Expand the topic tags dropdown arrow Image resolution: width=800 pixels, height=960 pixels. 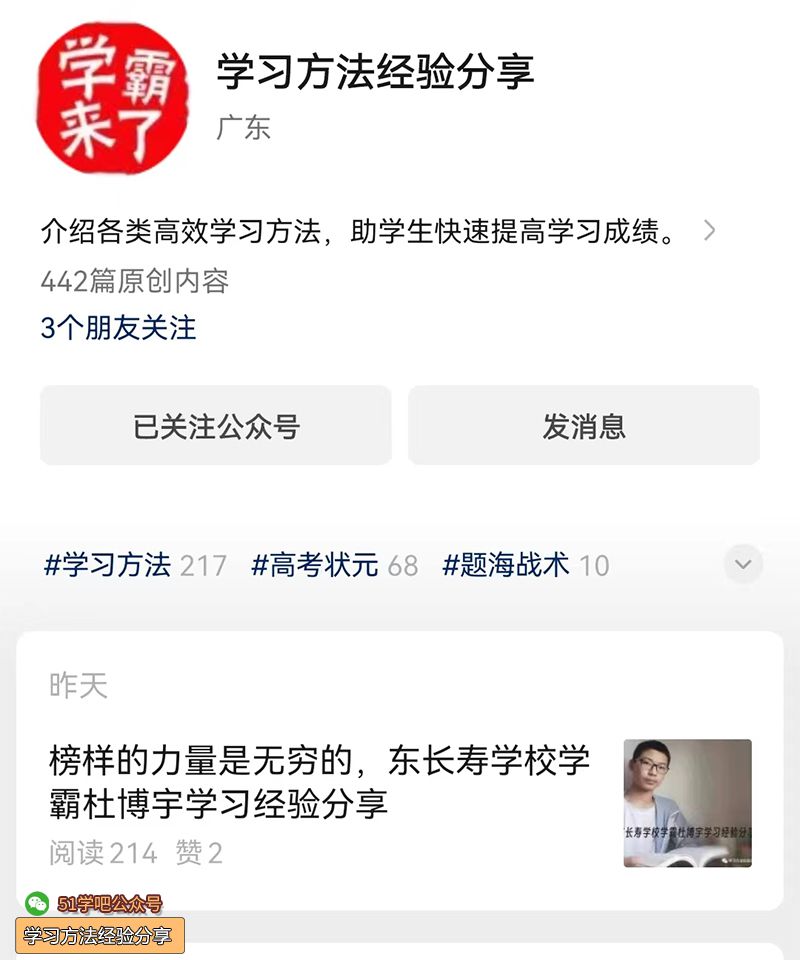pyautogui.click(x=743, y=564)
